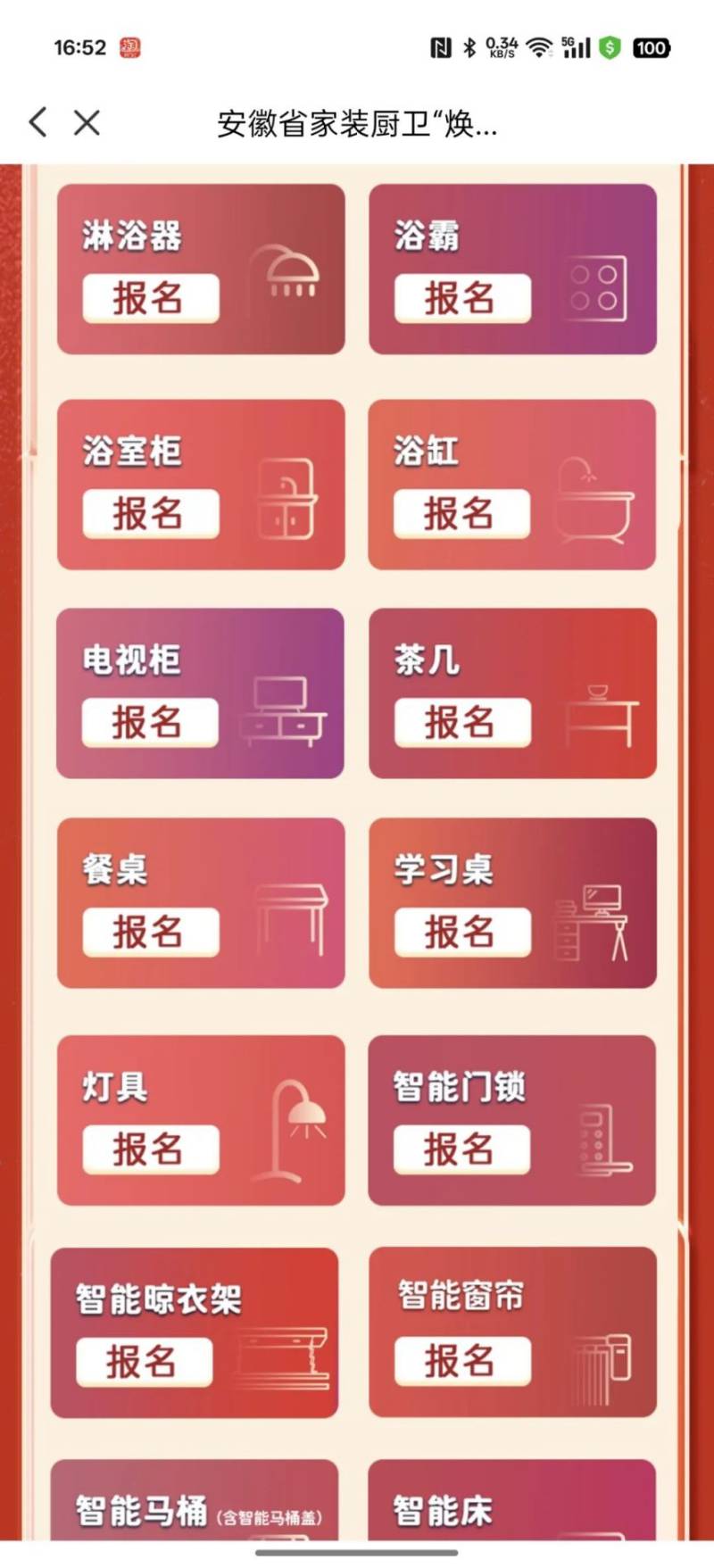Sign up for 茶几
The width and height of the screenshot is (714, 1568).
coord(461,723)
